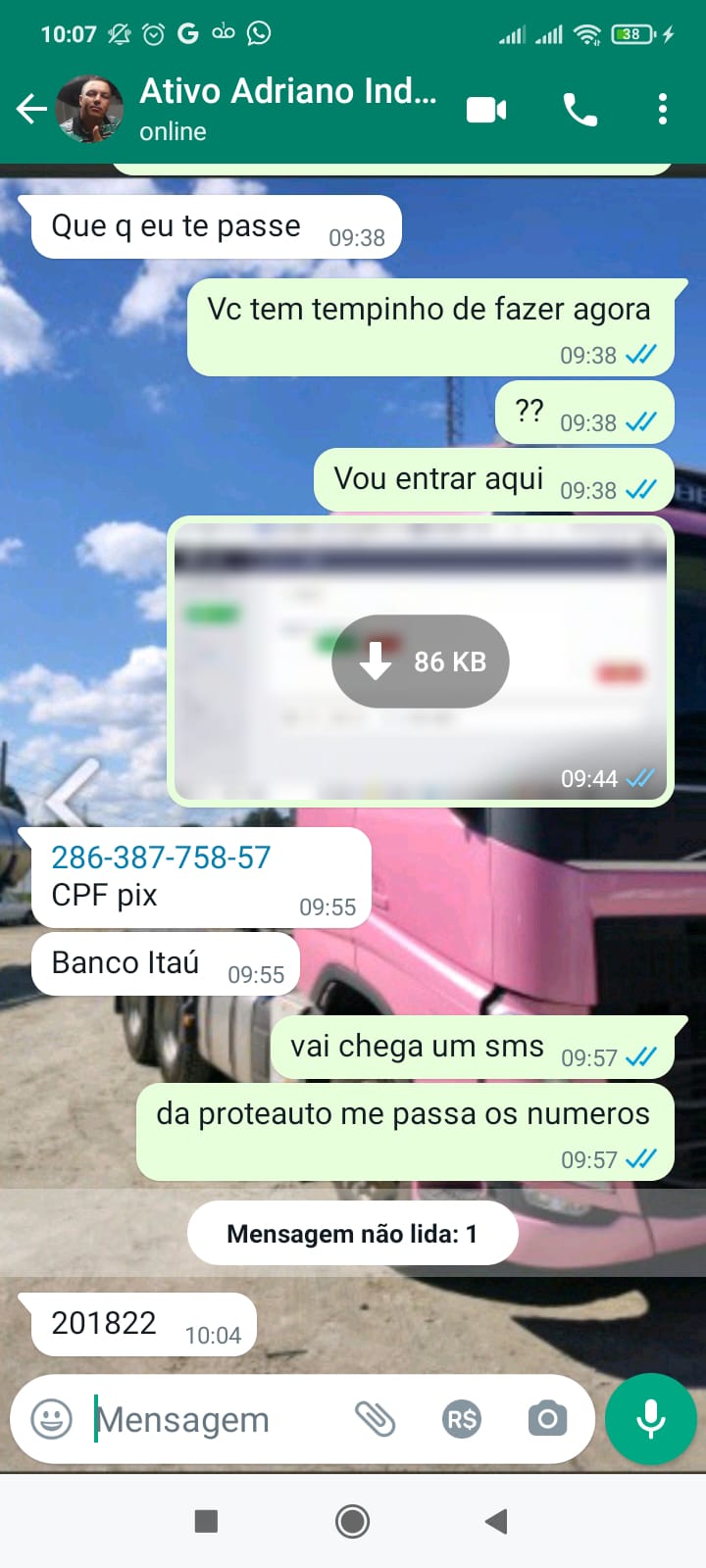This screenshot has height=1568, width=706.
Task: Tap the system back button
Action: (x=496, y=1521)
